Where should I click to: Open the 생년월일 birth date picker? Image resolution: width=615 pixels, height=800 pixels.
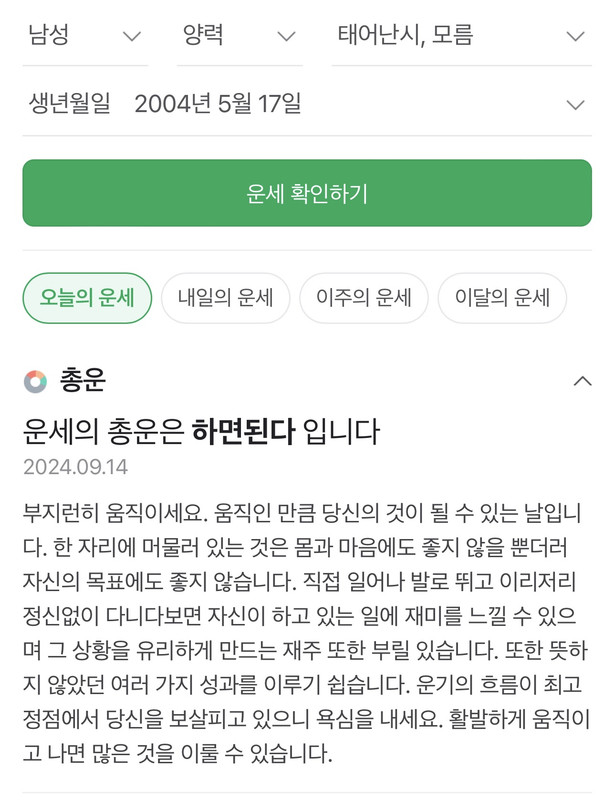pyautogui.click(x=307, y=103)
